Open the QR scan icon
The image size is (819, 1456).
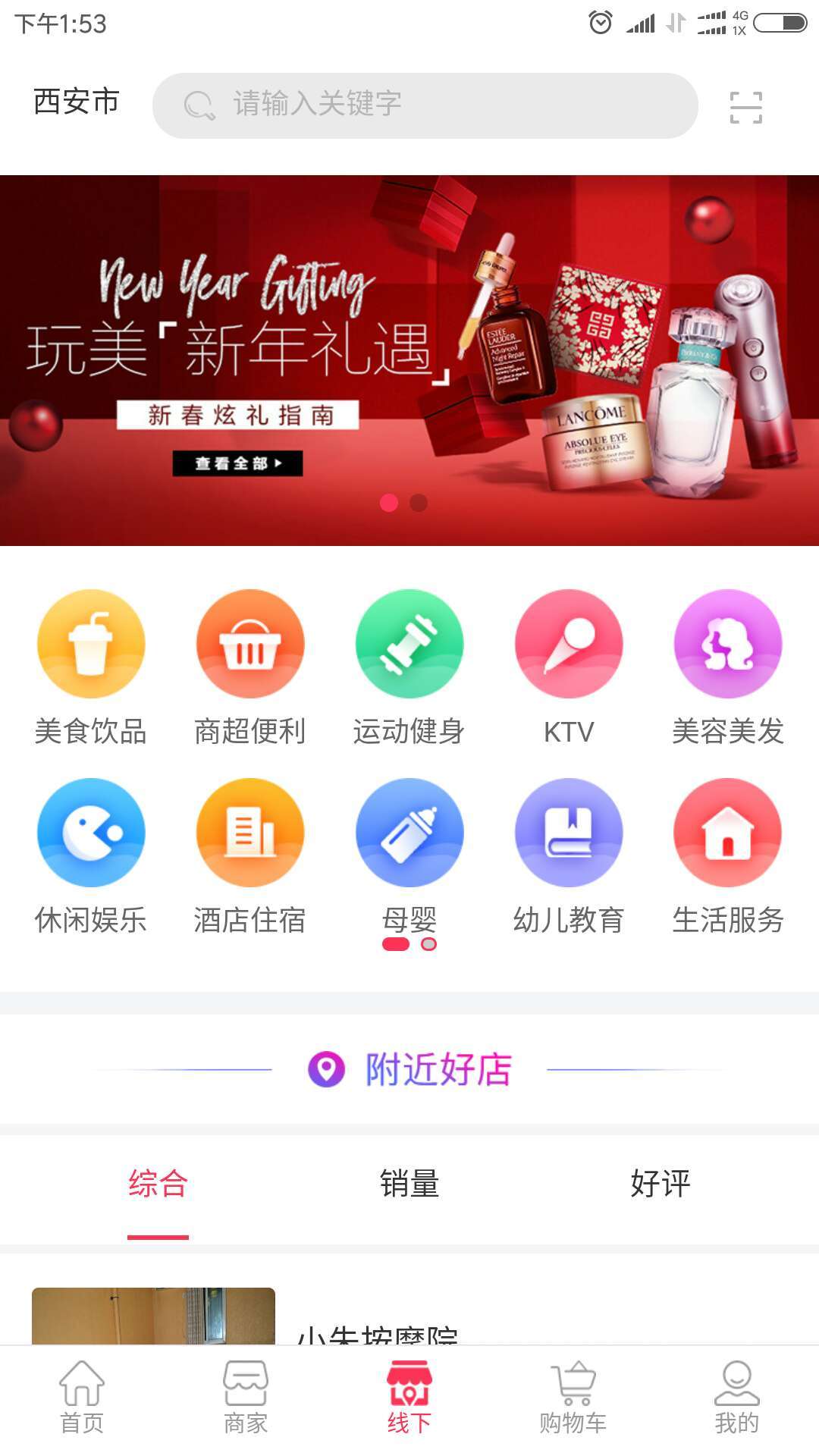click(x=745, y=108)
